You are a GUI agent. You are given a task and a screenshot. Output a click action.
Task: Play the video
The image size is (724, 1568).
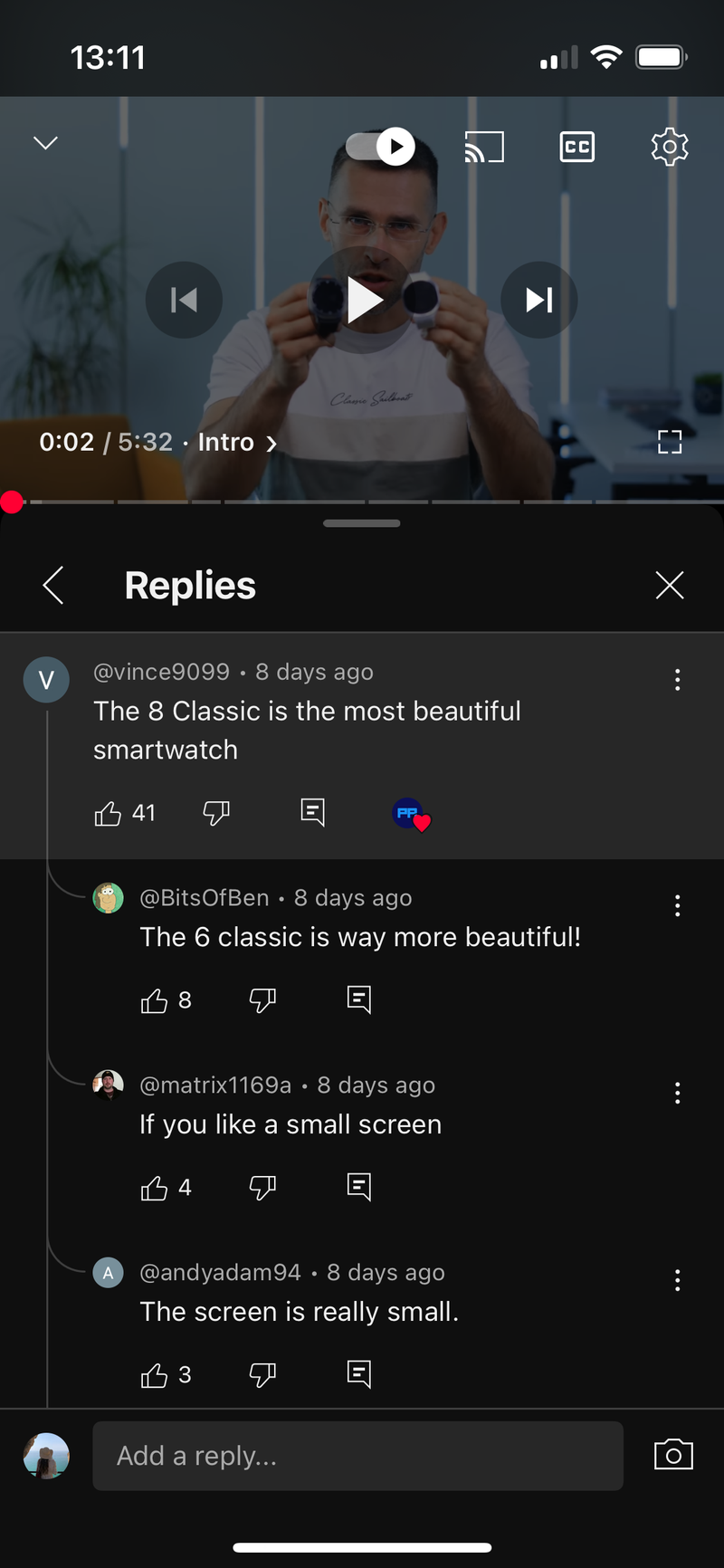tap(364, 301)
